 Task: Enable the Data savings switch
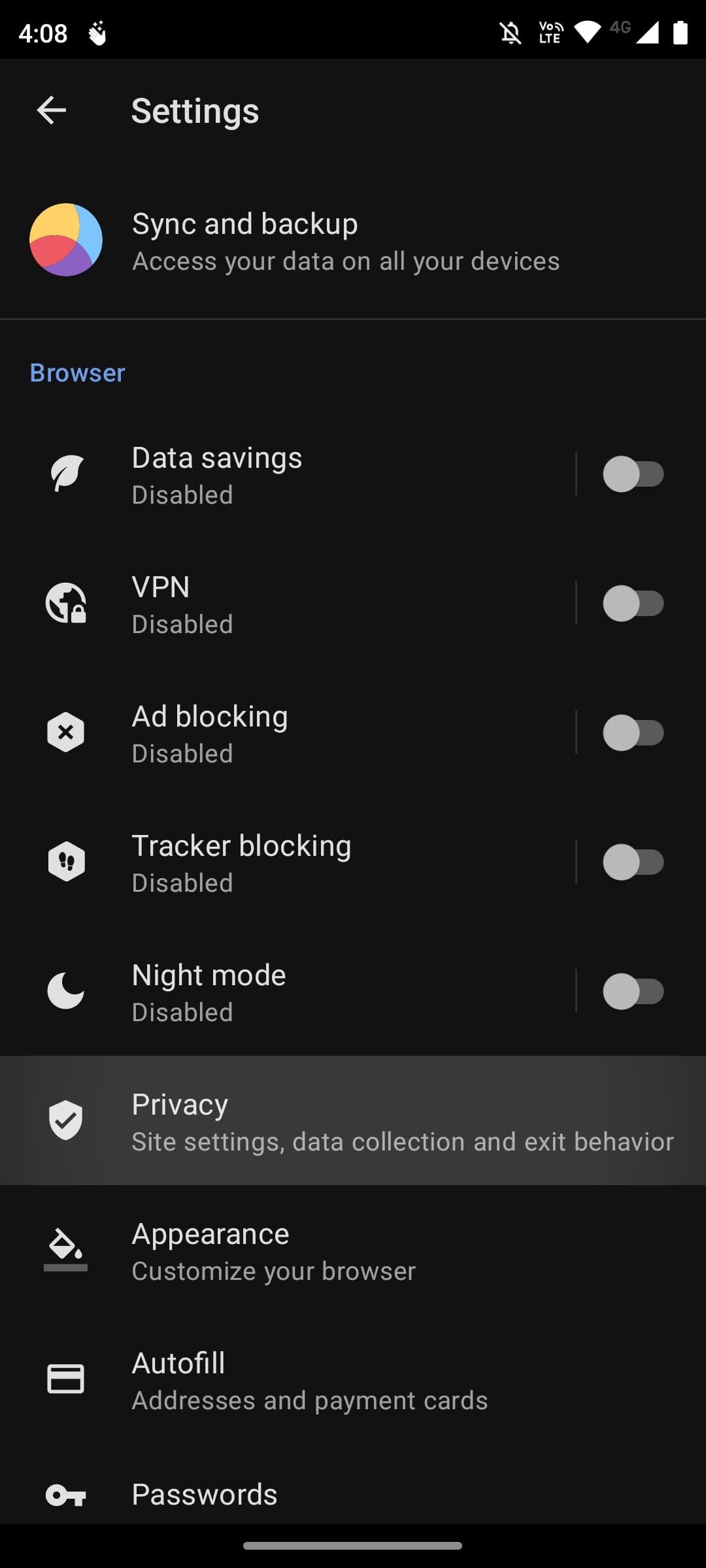[633, 474]
